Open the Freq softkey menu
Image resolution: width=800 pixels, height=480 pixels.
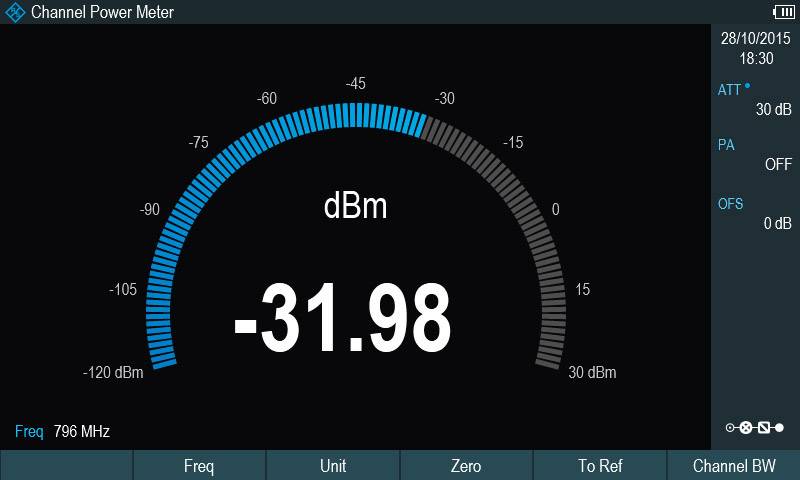pos(199,466)
